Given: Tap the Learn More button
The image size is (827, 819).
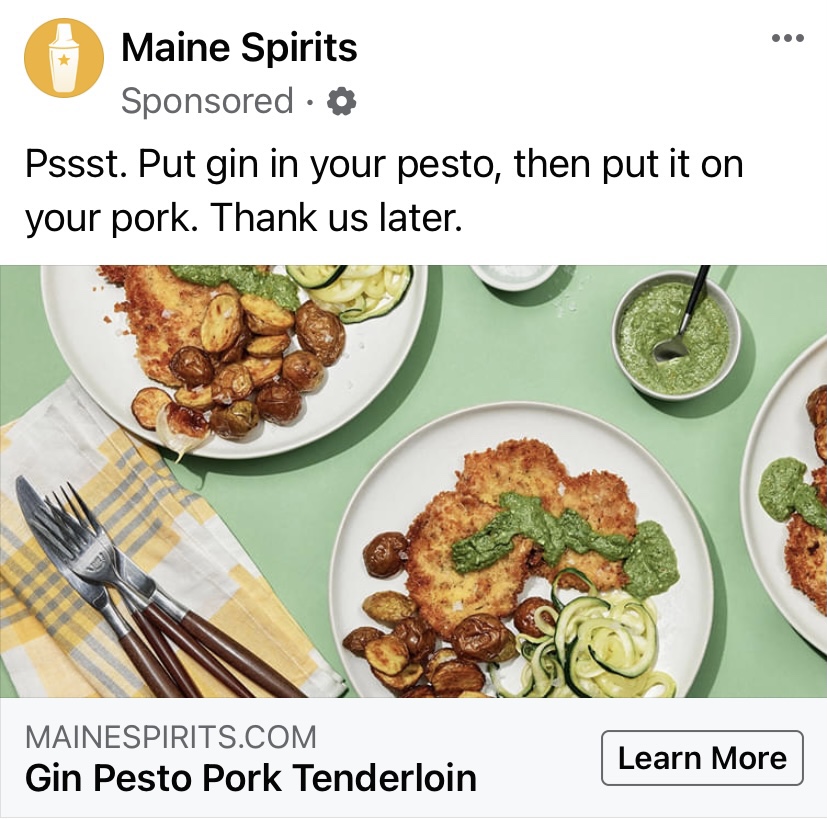Looking at the screenshot, I should point(702,758).
